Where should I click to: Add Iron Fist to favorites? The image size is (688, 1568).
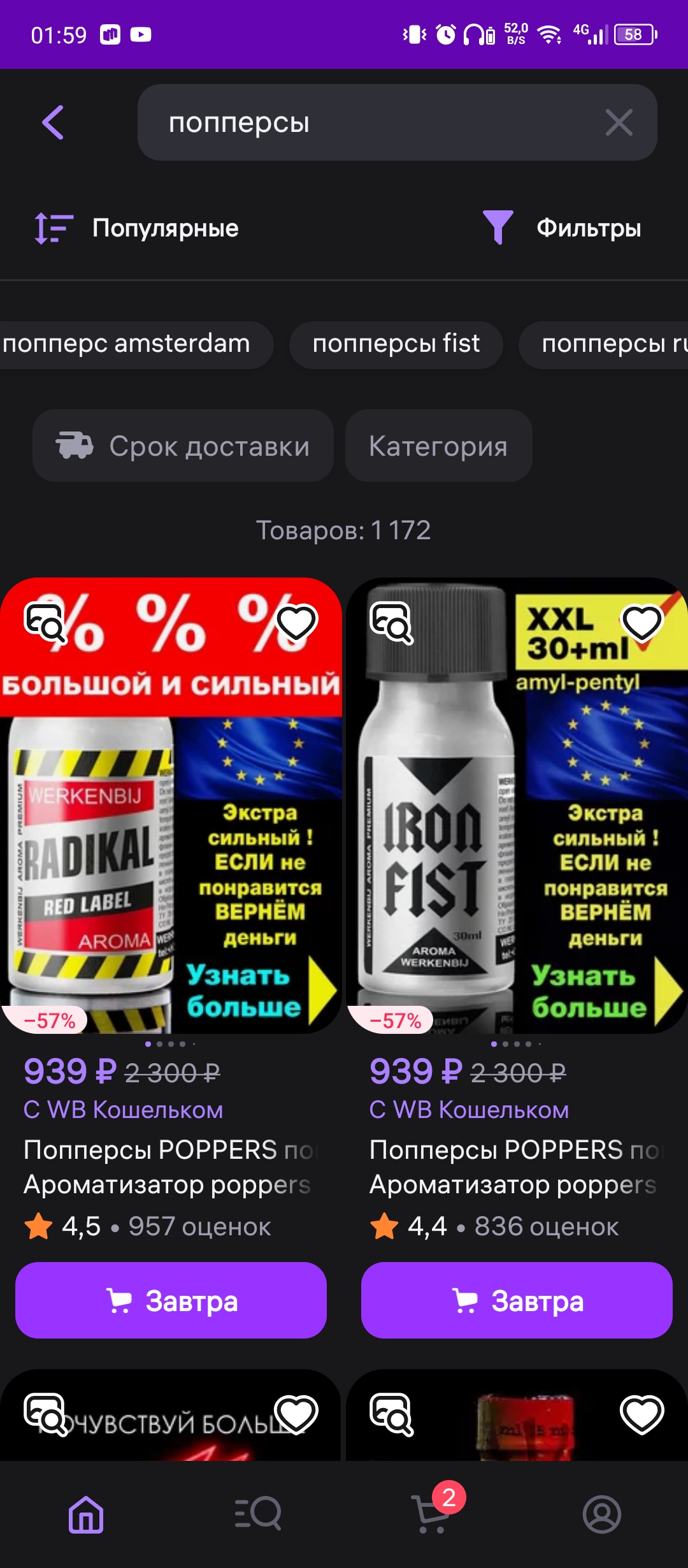[x=641, y=622]
